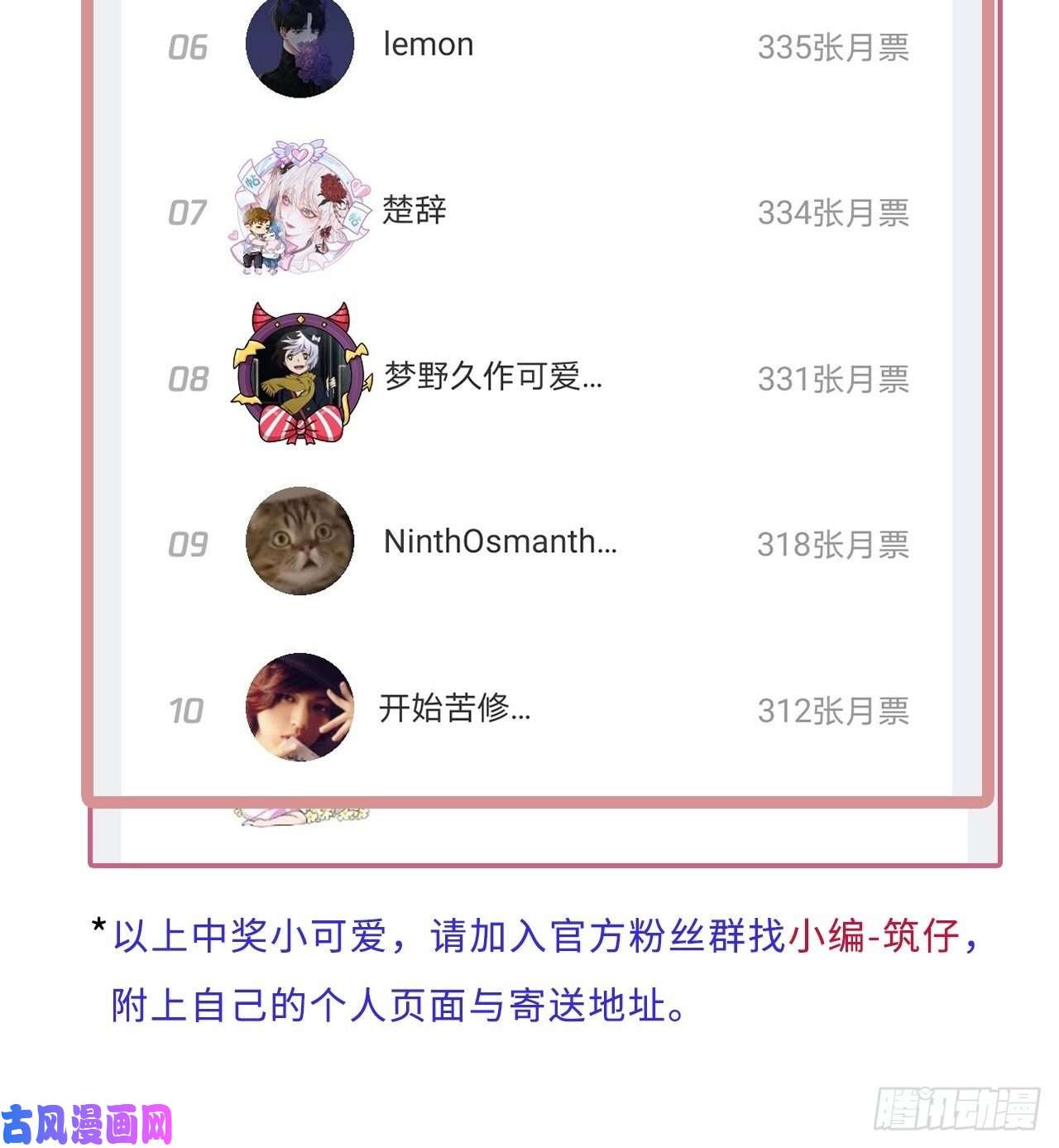Select the horned devil avatar of rank 08
The image size is (1059, 1148).
point(300,377)
